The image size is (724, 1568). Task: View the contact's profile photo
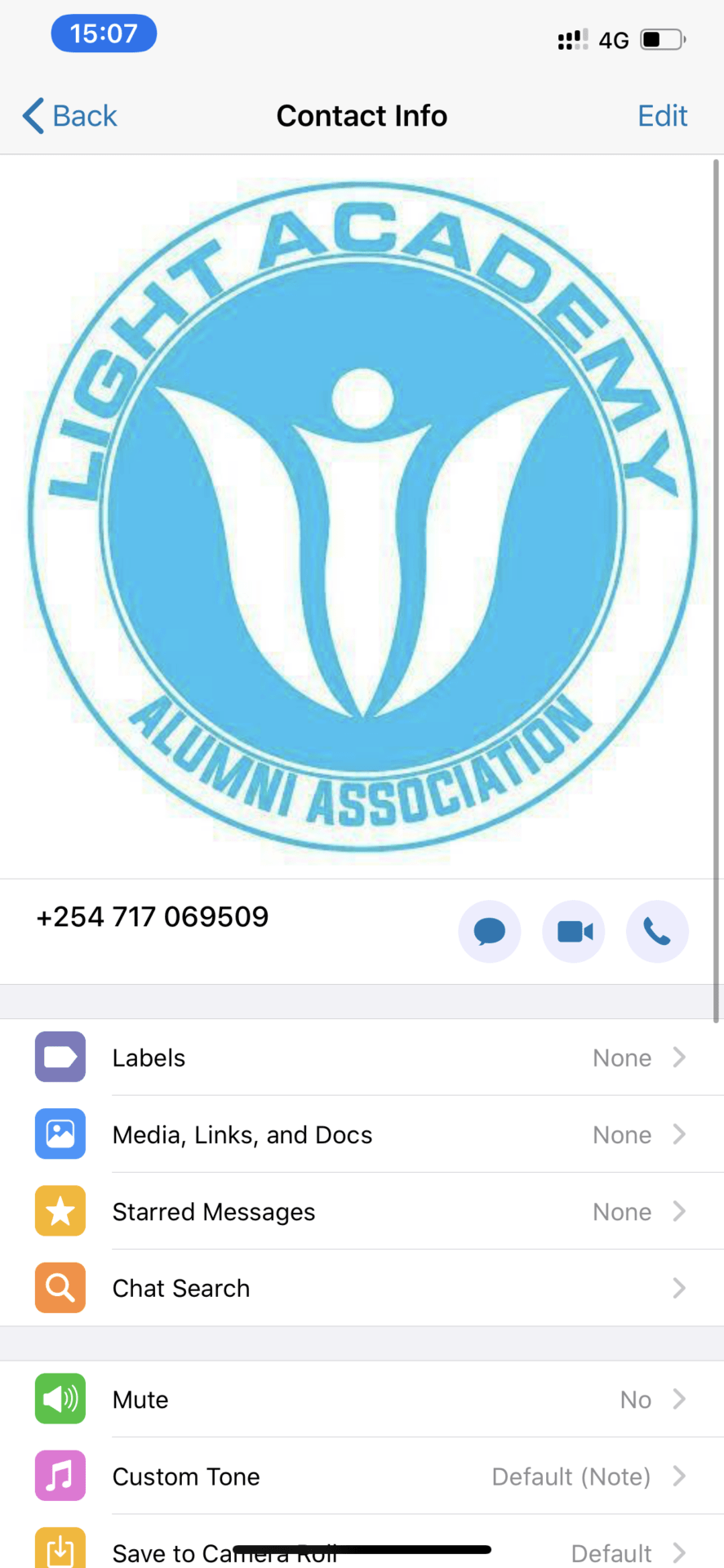pos(362,516)
